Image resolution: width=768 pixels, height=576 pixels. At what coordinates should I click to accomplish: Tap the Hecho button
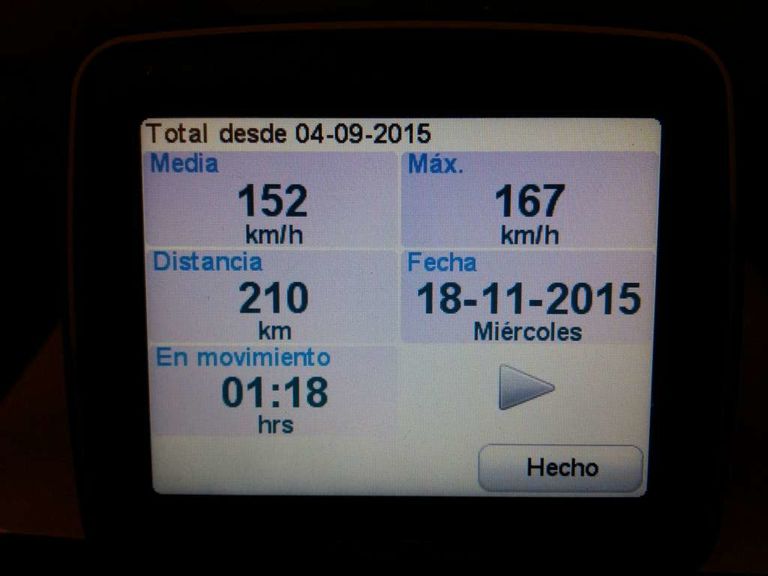pos(561,467)
